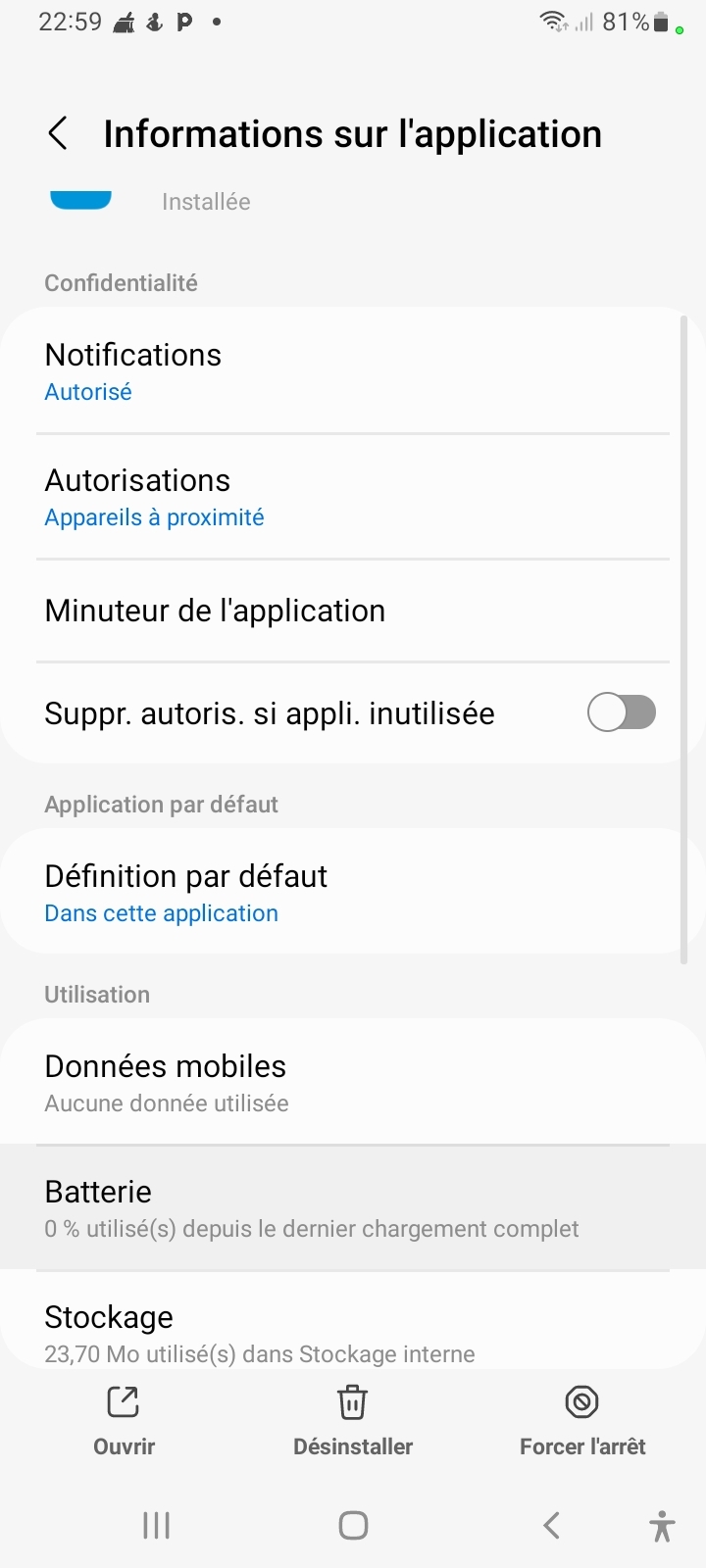Open Définition par défaut
Image resolution: width=706 pixels, height=1568 pixels.
[x=353, y=893]
